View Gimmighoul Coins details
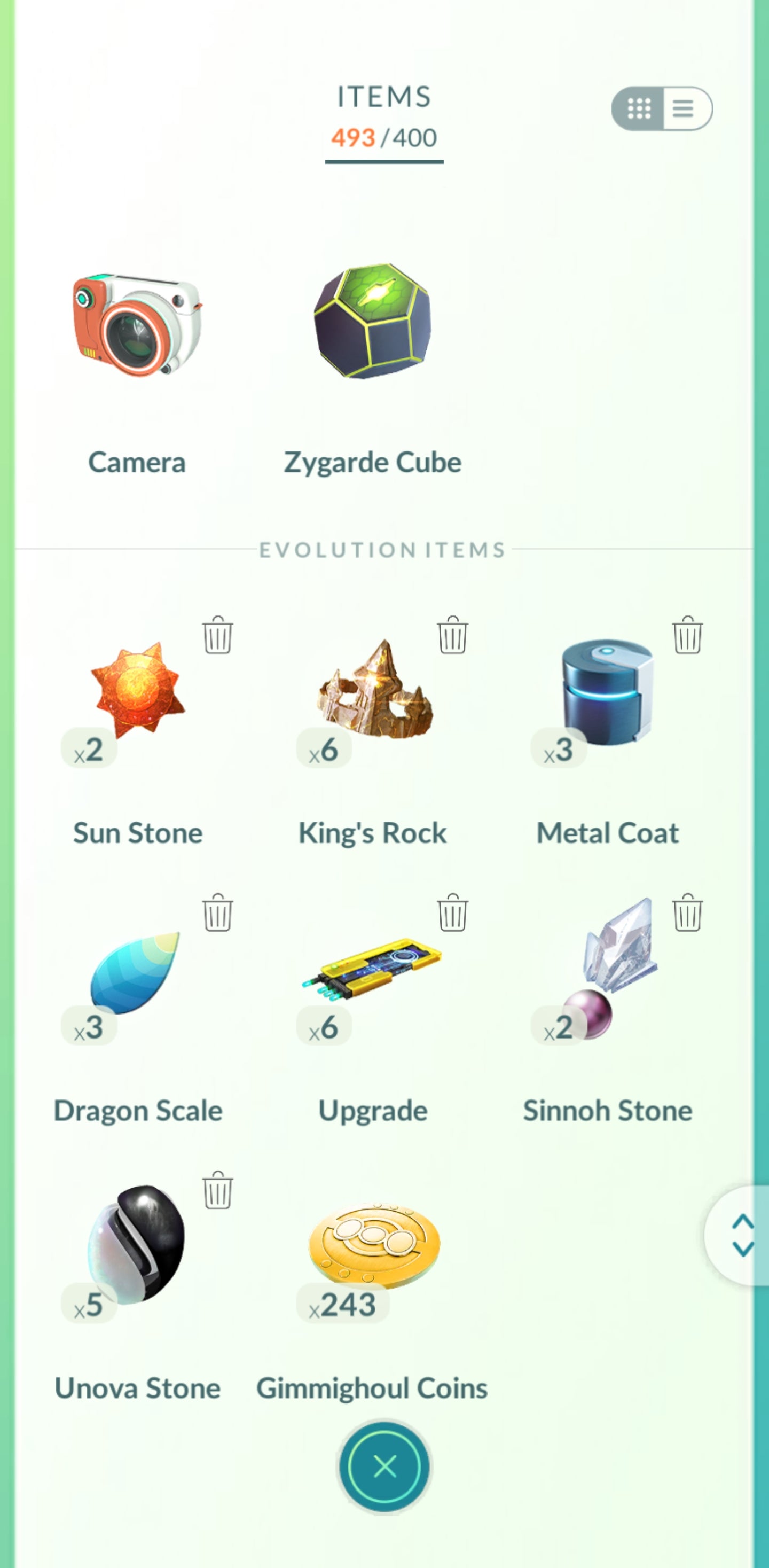 point(373,1245)
